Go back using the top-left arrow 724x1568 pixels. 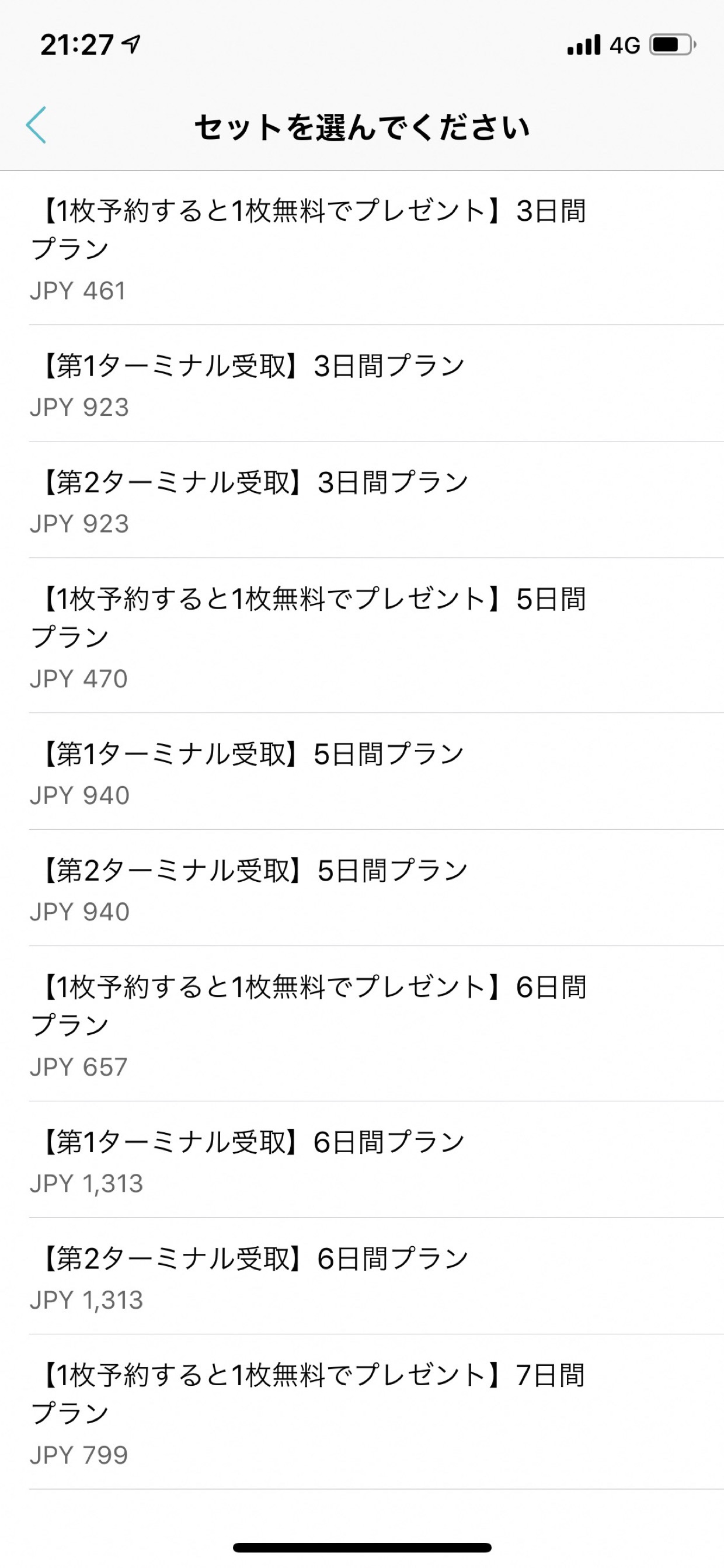pos(36,126)
